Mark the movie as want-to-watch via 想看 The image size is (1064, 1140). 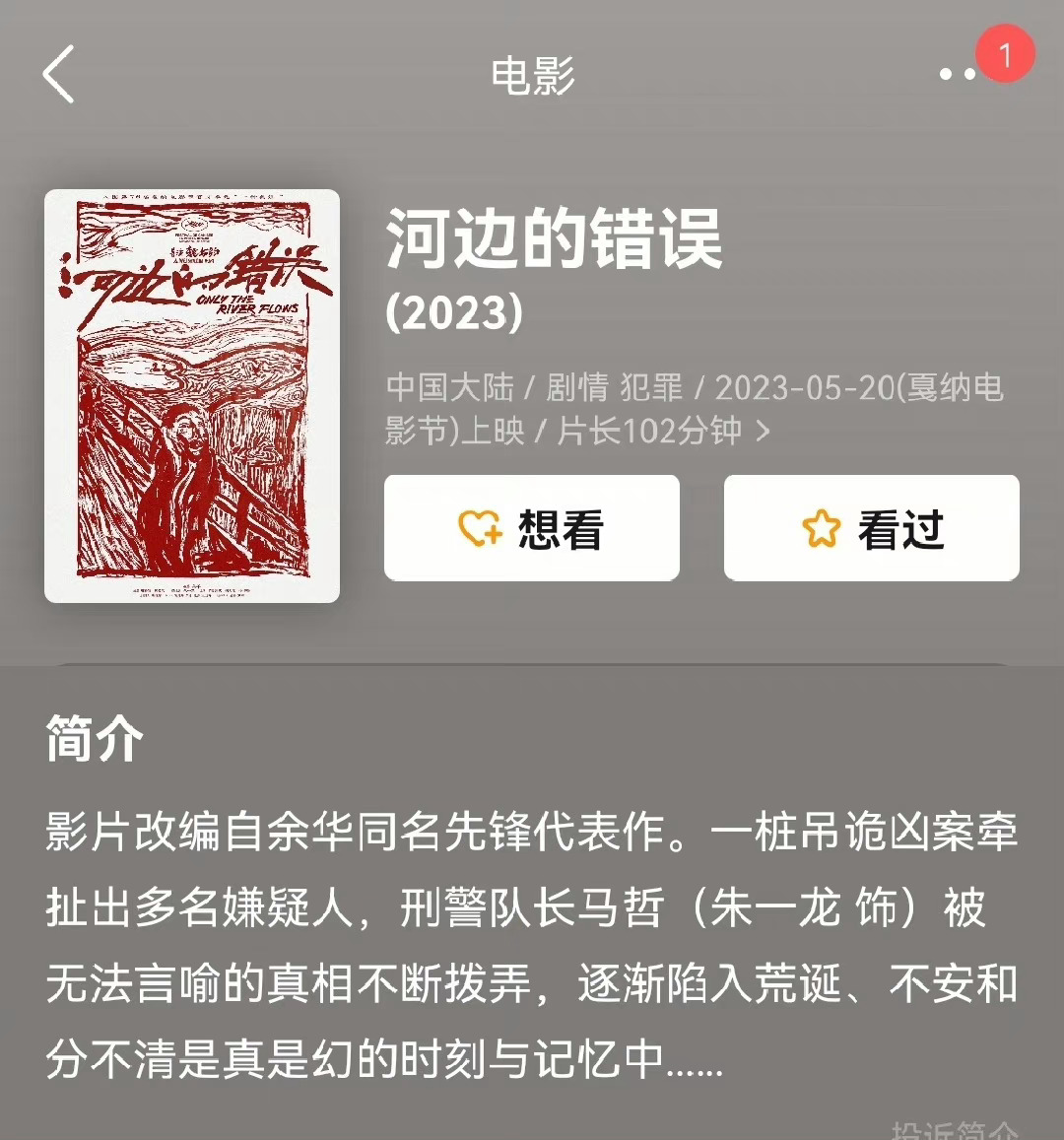pos(532,527)
